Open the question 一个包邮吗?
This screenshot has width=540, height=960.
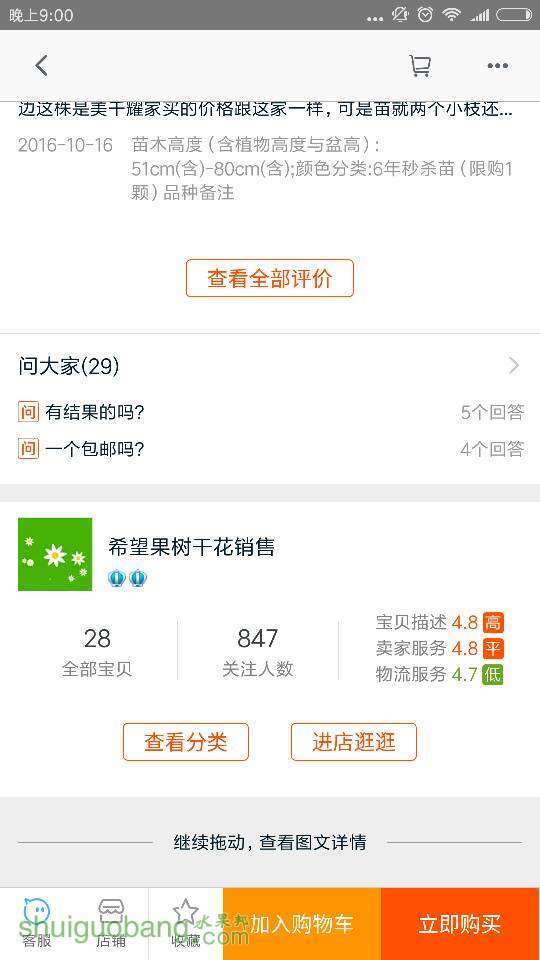pos(270,449)
